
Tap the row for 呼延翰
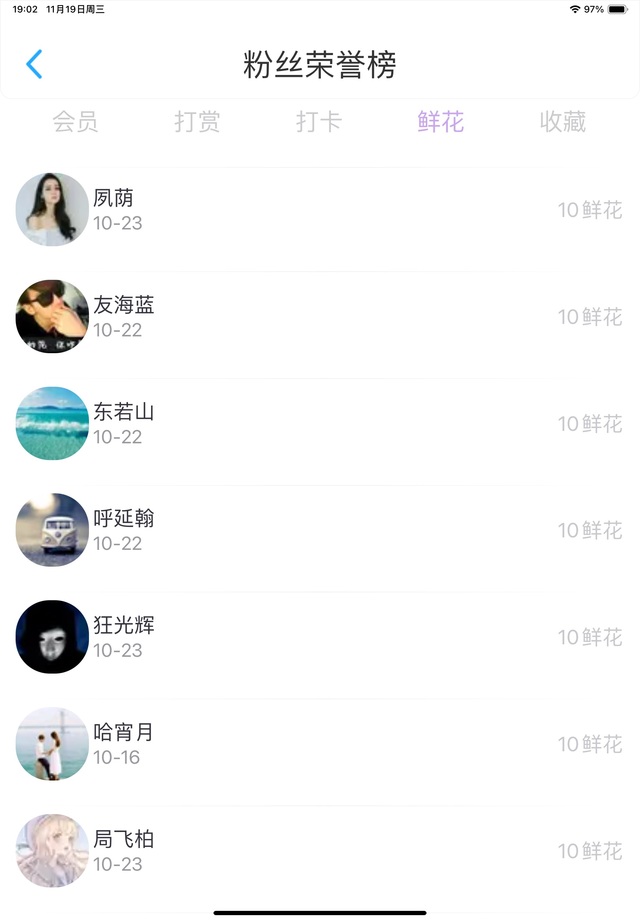320,530
